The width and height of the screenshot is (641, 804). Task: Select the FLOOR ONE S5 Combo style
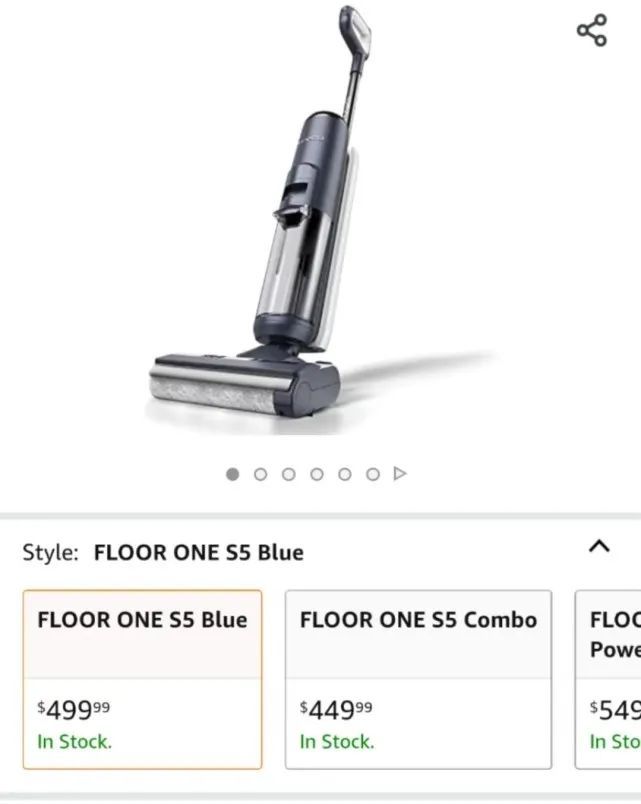pos(418,679)
